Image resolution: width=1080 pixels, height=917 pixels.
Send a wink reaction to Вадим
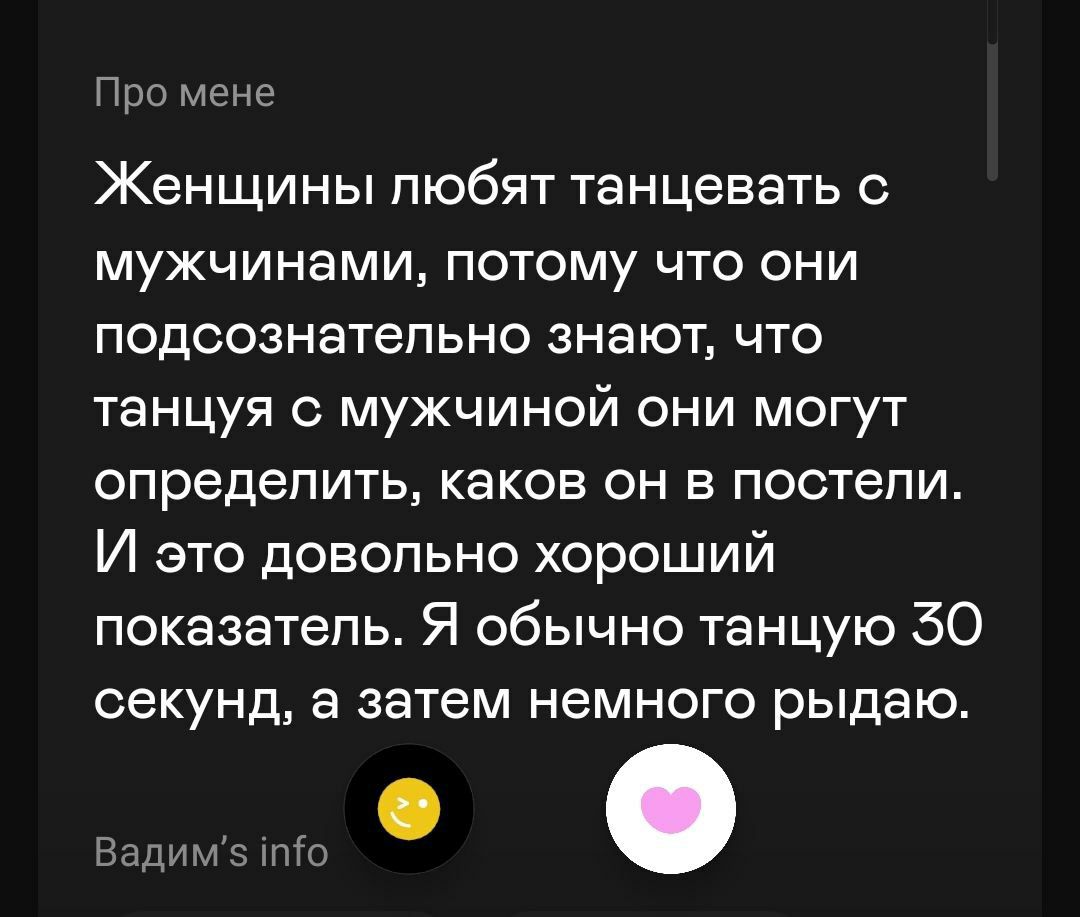(408, 809)
